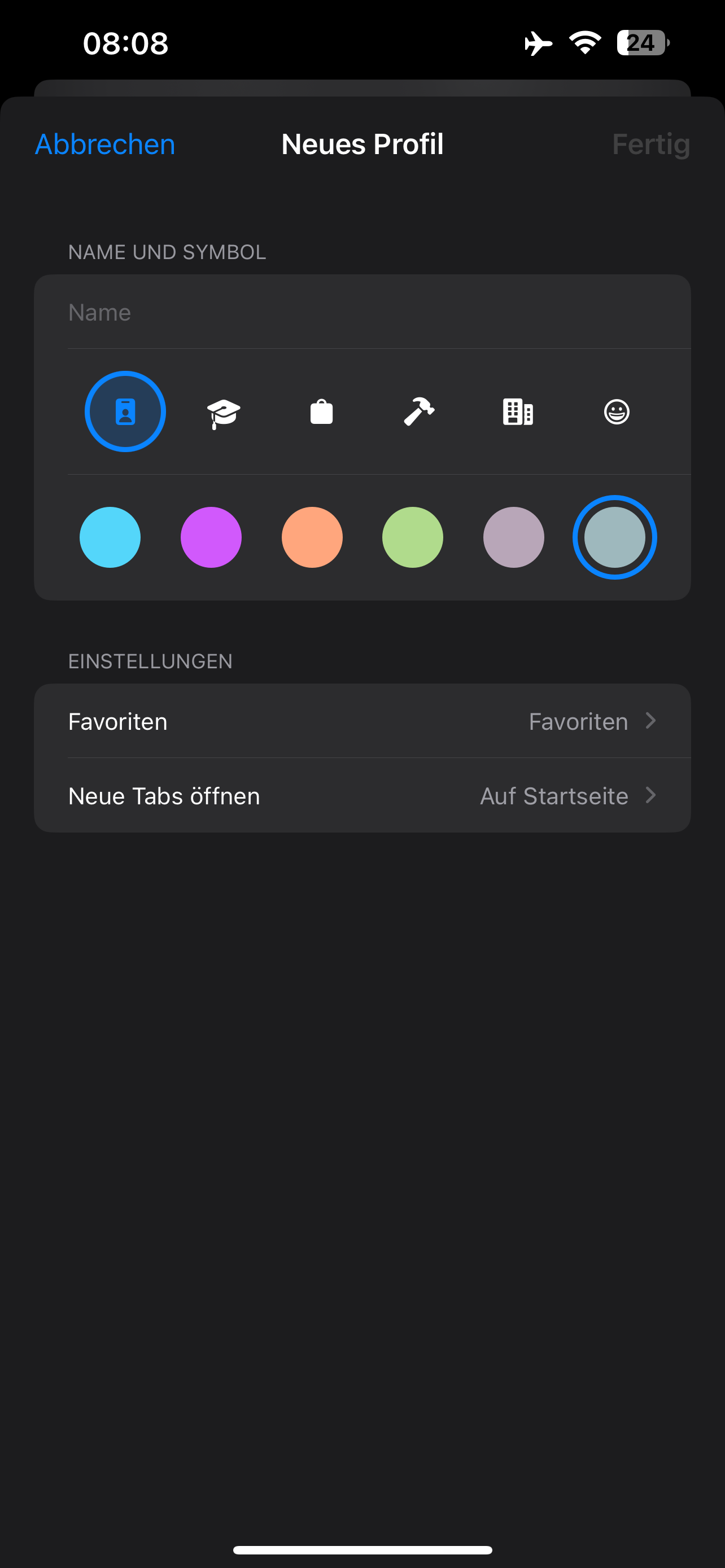Select the ID badge symbol
Viewport: 725px width, 1568px height.
tap(125, 411)
